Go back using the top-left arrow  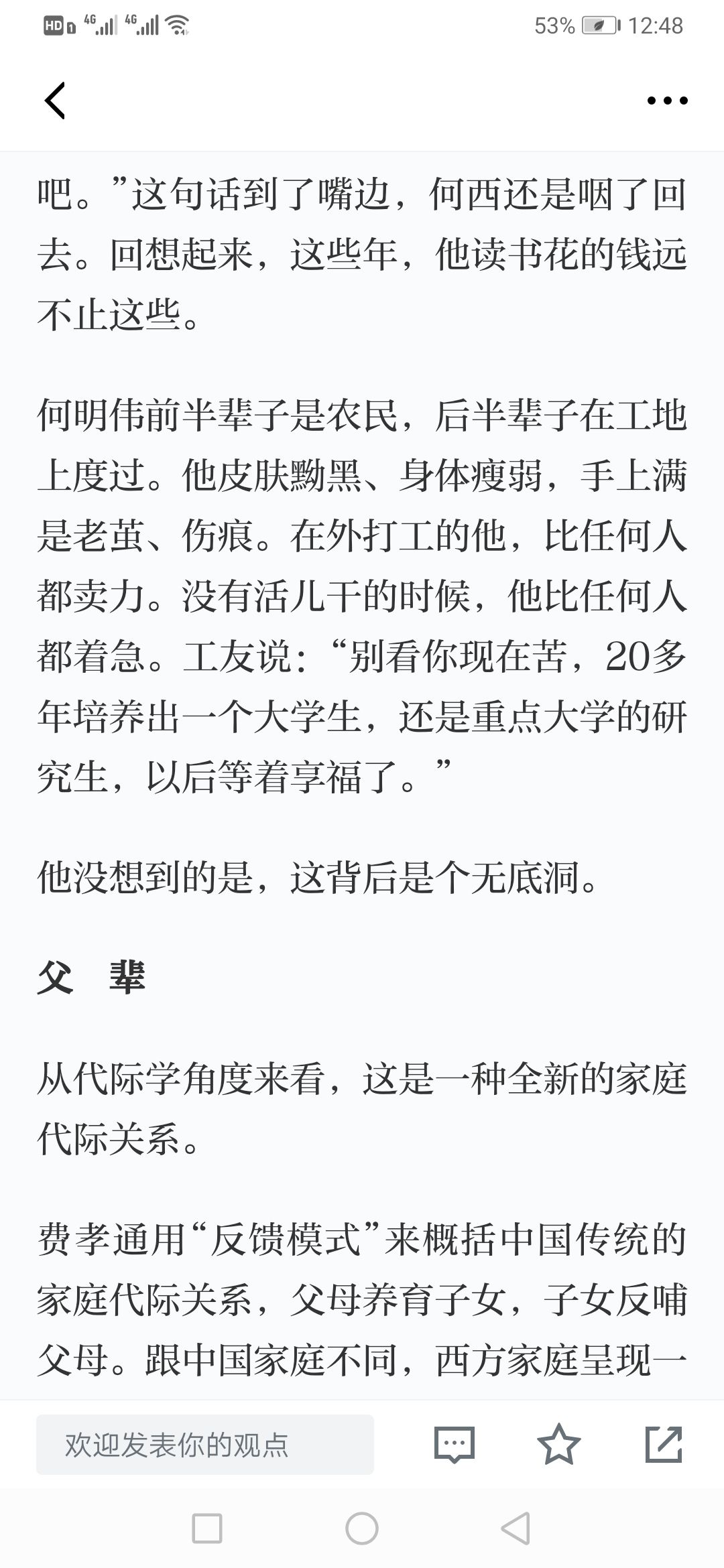tap(55, 101)
